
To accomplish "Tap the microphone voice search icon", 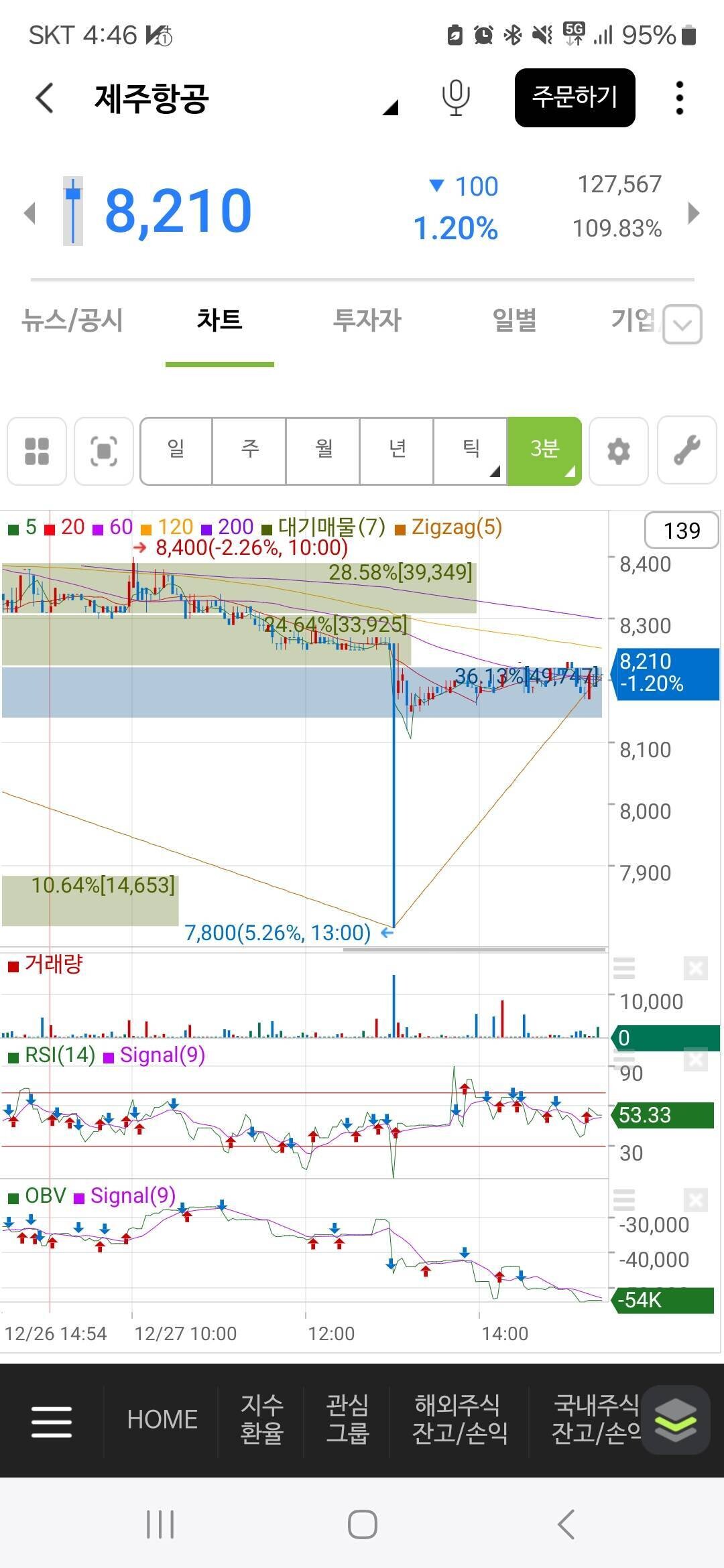I will (456, 98).
